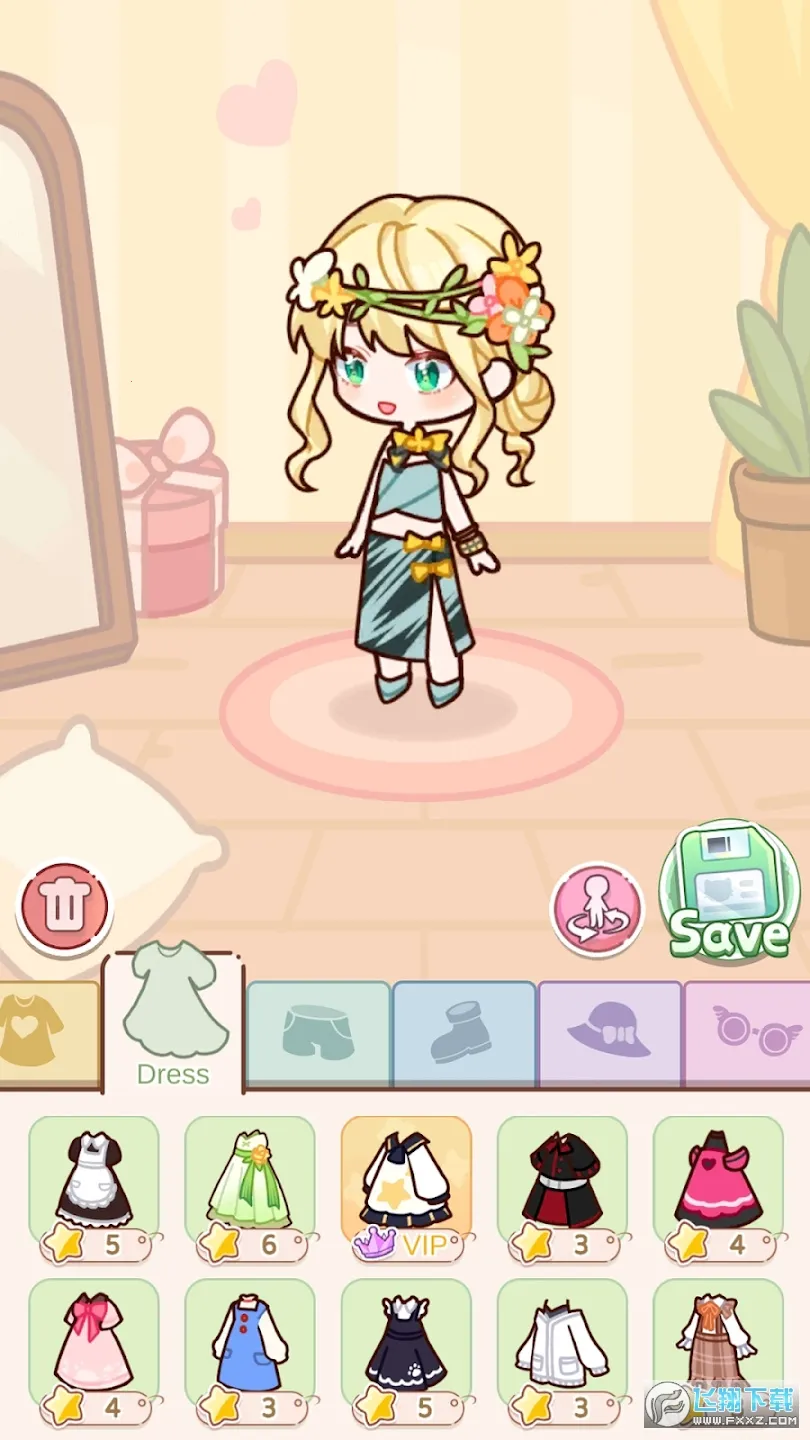The image size is (810, 1440).
Task: Open the hat accessories tab
Action: point(610,1035)
